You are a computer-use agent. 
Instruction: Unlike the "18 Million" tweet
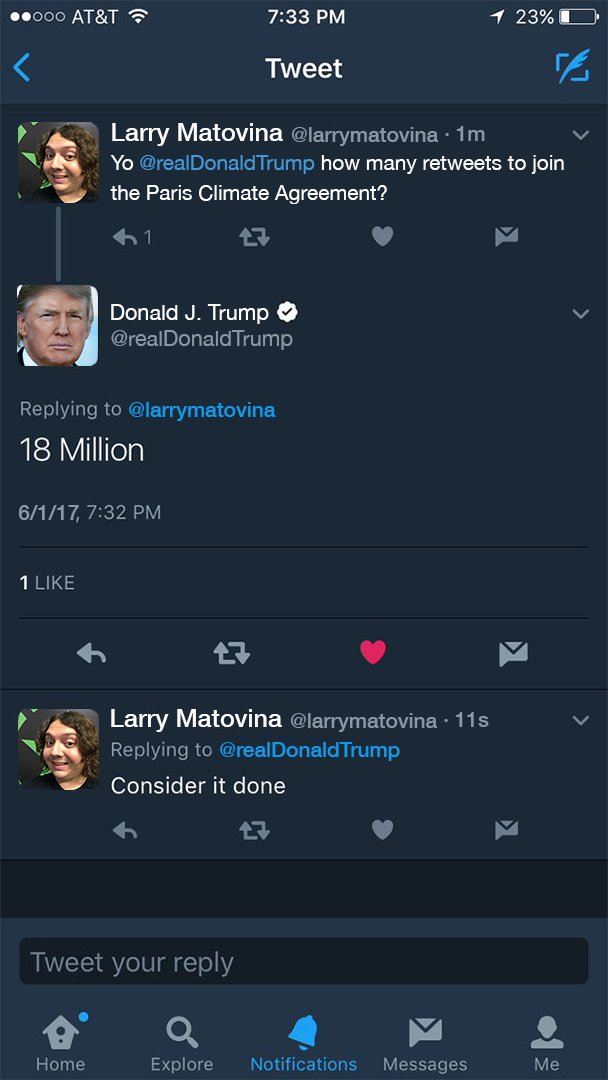tap(373, 652)
